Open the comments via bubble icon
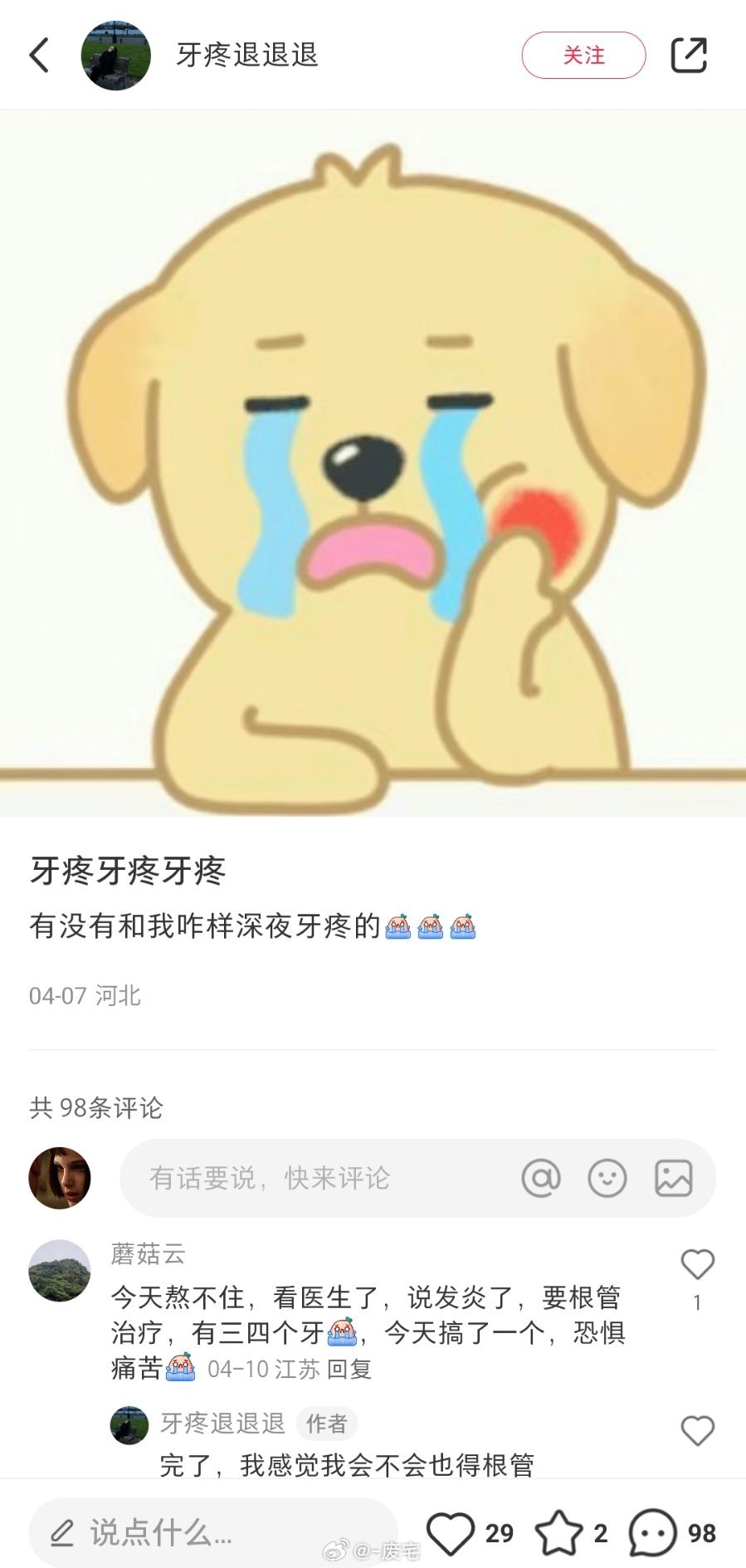The image size is (746, 1568). click(652, 1532)
